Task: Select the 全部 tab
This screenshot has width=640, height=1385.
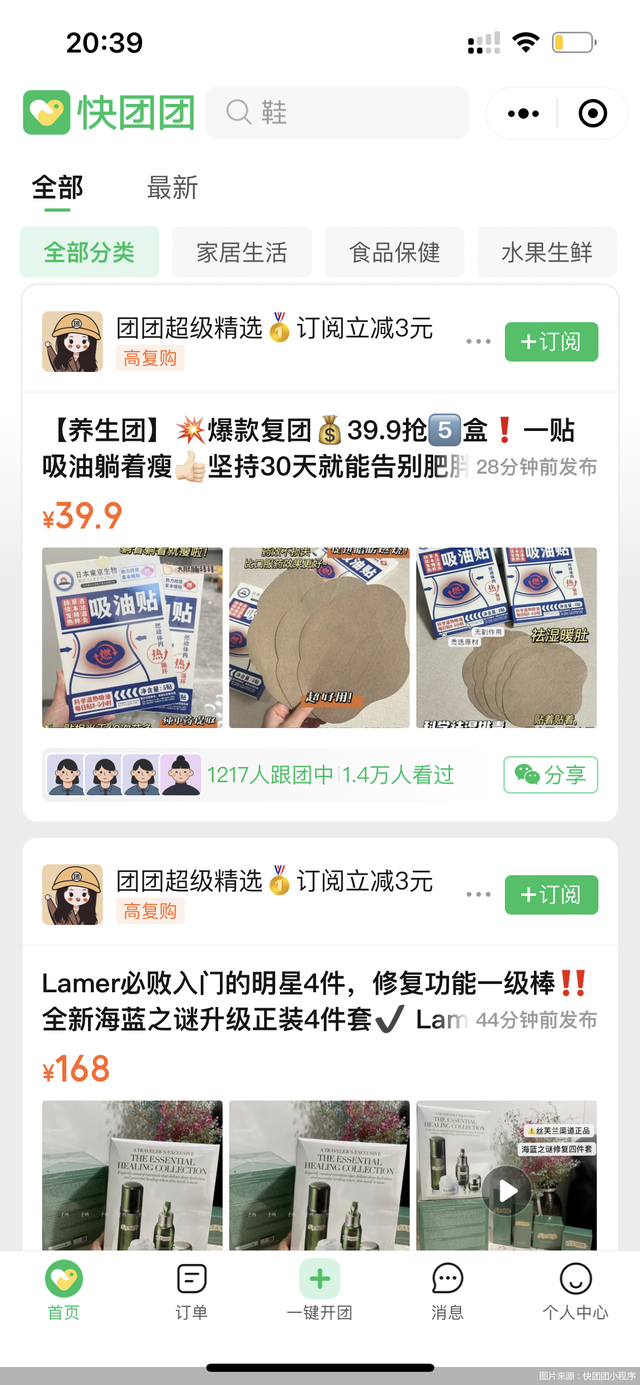Action: pos(58,187)
